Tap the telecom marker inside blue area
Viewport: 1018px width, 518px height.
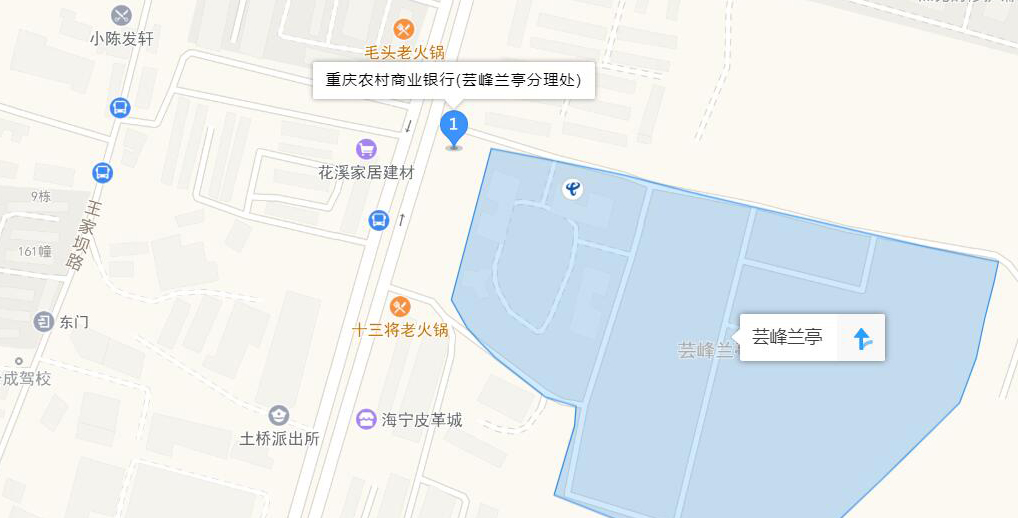point(572,189)
